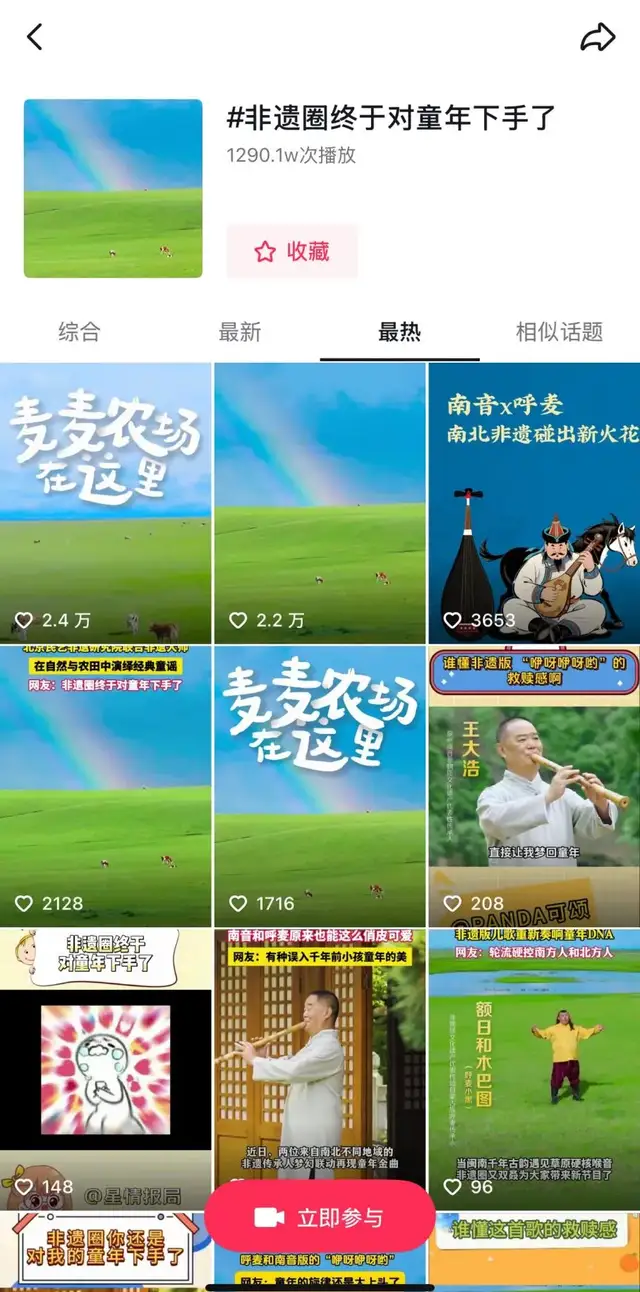Open the 相似话题 tab
Viewport: 640px width, 1292px height.
click(559, 332)
